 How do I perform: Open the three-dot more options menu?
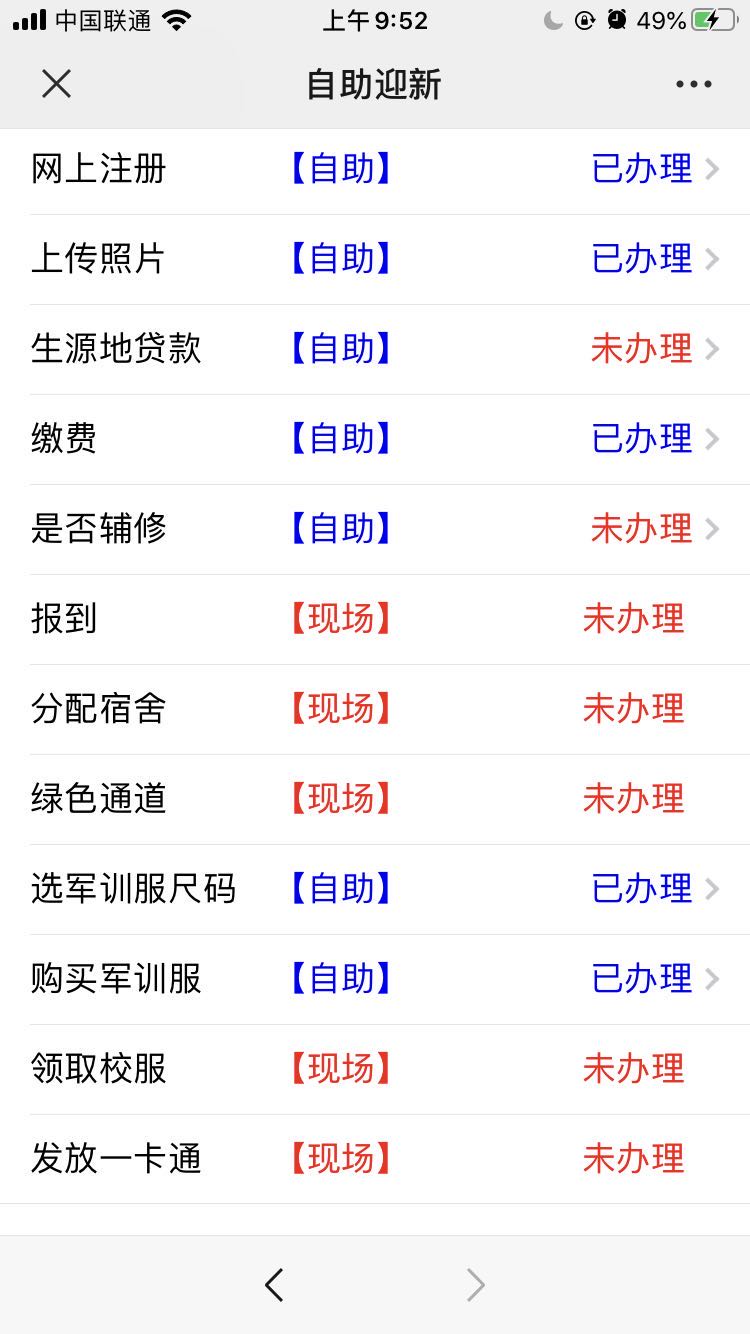coord(693,84)
